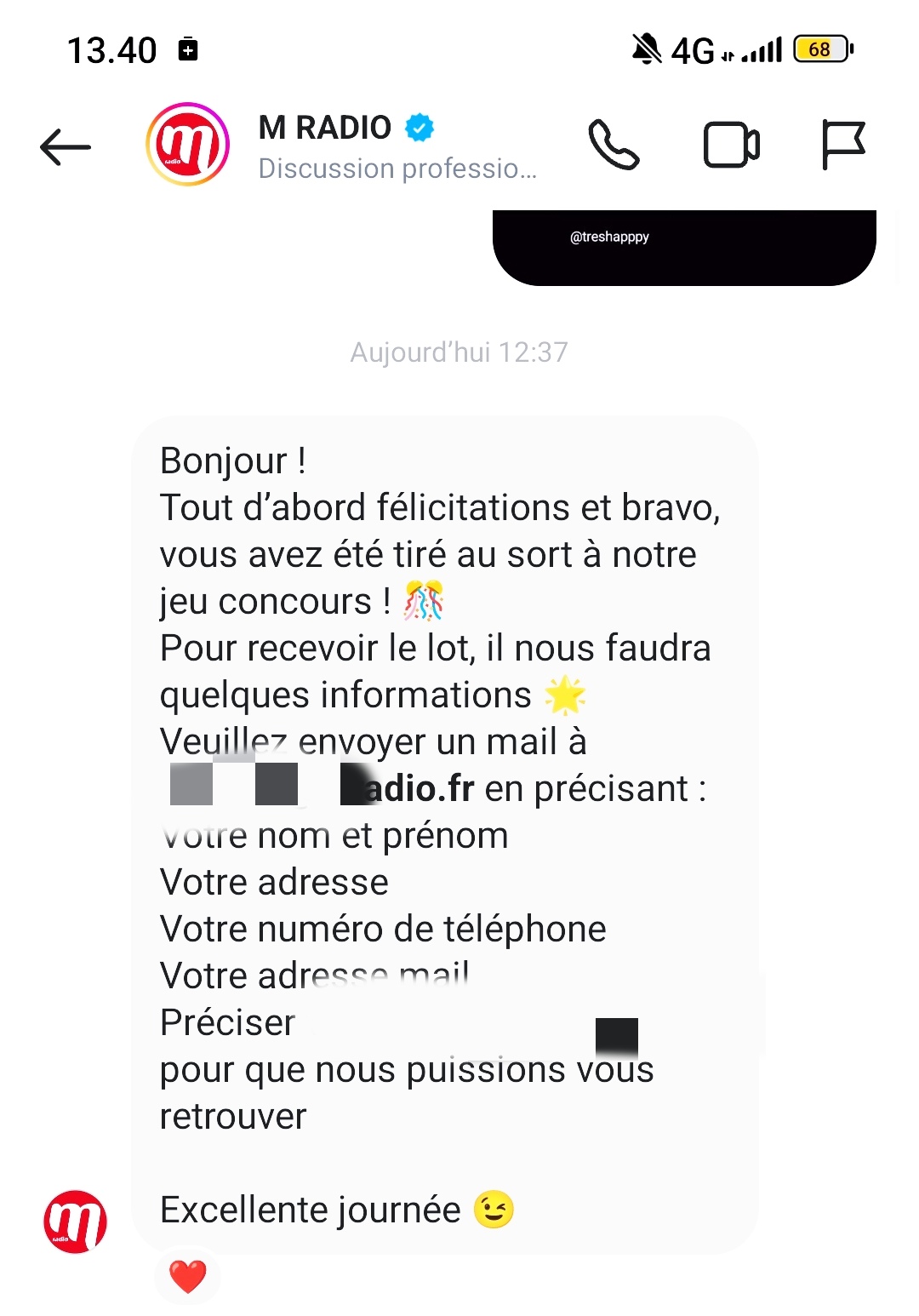Open M RADIO profile from header name
This screenshot has height=1316, width=919.
pyautogui.click(x=325, y=129)
